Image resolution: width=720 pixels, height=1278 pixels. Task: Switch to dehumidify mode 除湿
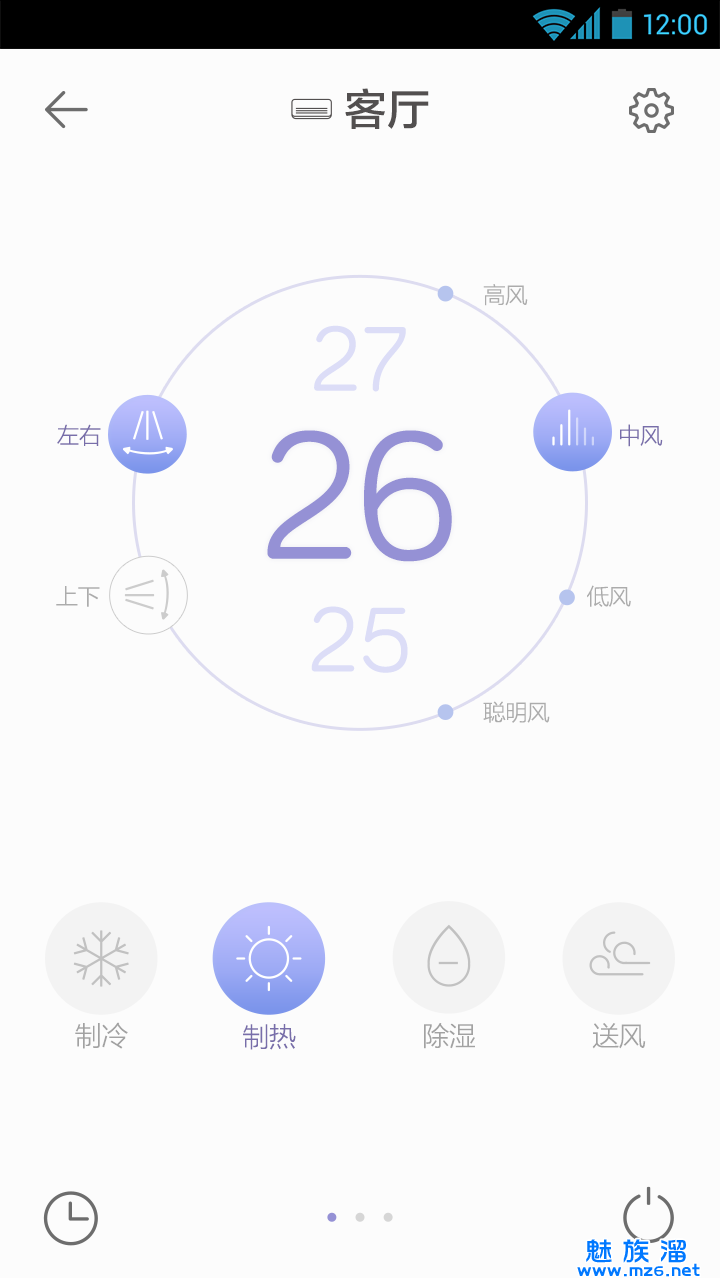449,958
